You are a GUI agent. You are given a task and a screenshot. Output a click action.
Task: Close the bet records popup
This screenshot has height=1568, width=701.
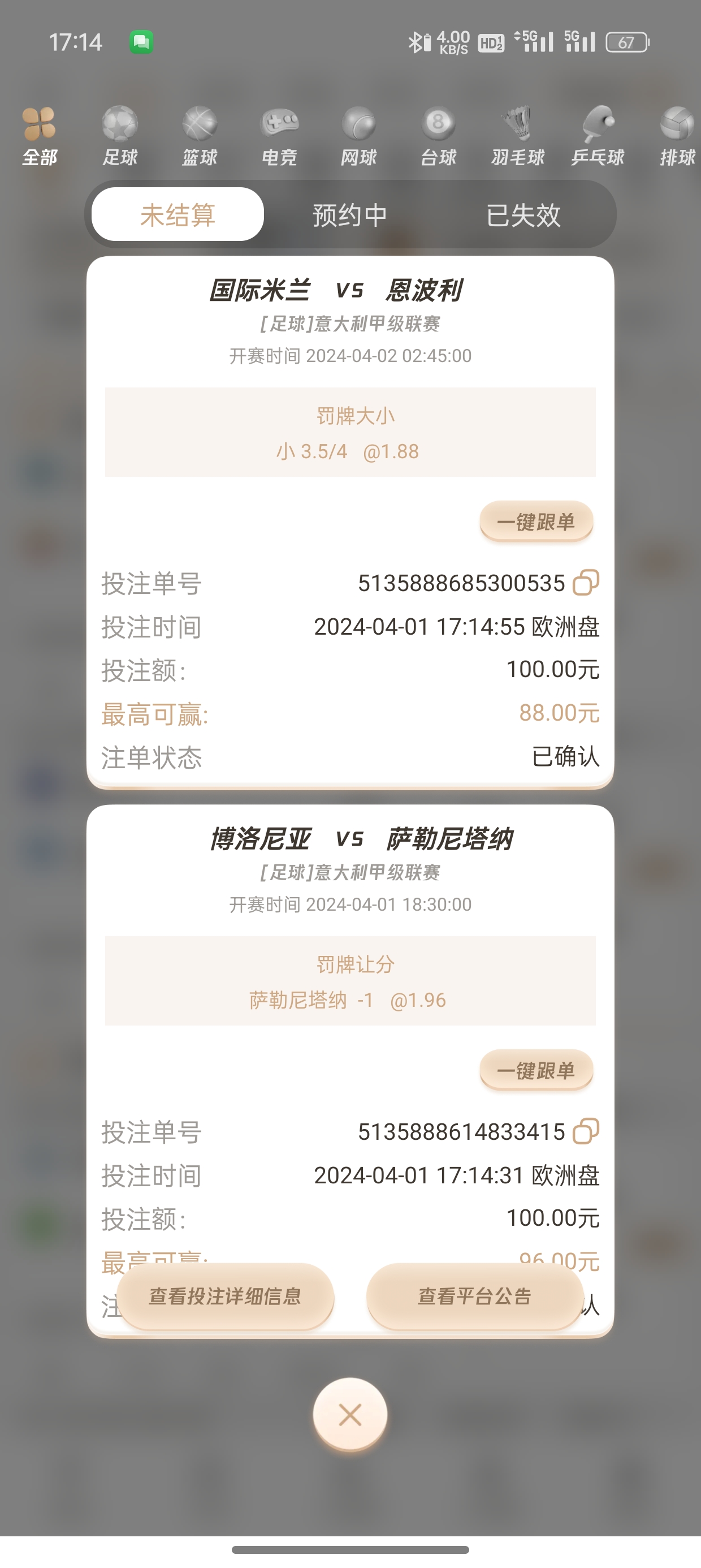click(x=350, y=1415)
